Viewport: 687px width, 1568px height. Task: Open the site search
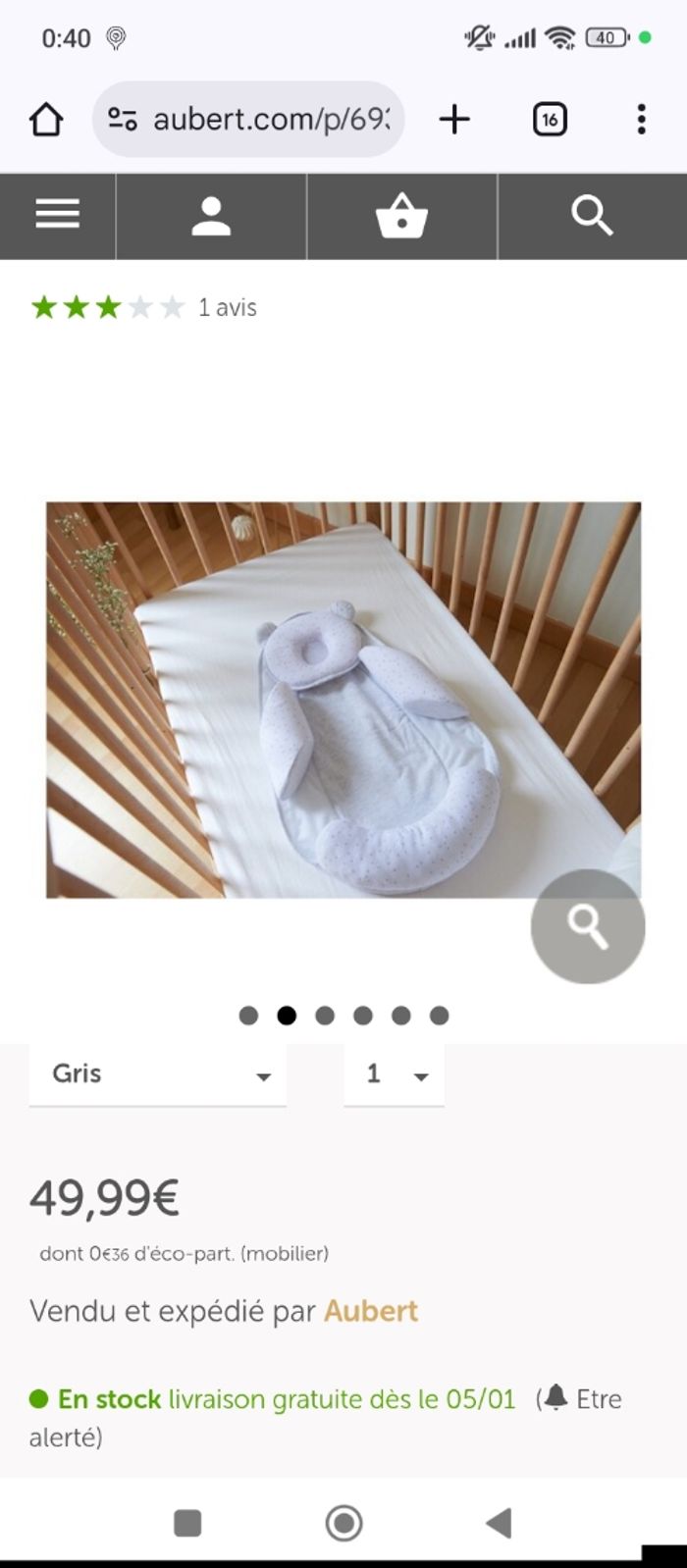592,216
